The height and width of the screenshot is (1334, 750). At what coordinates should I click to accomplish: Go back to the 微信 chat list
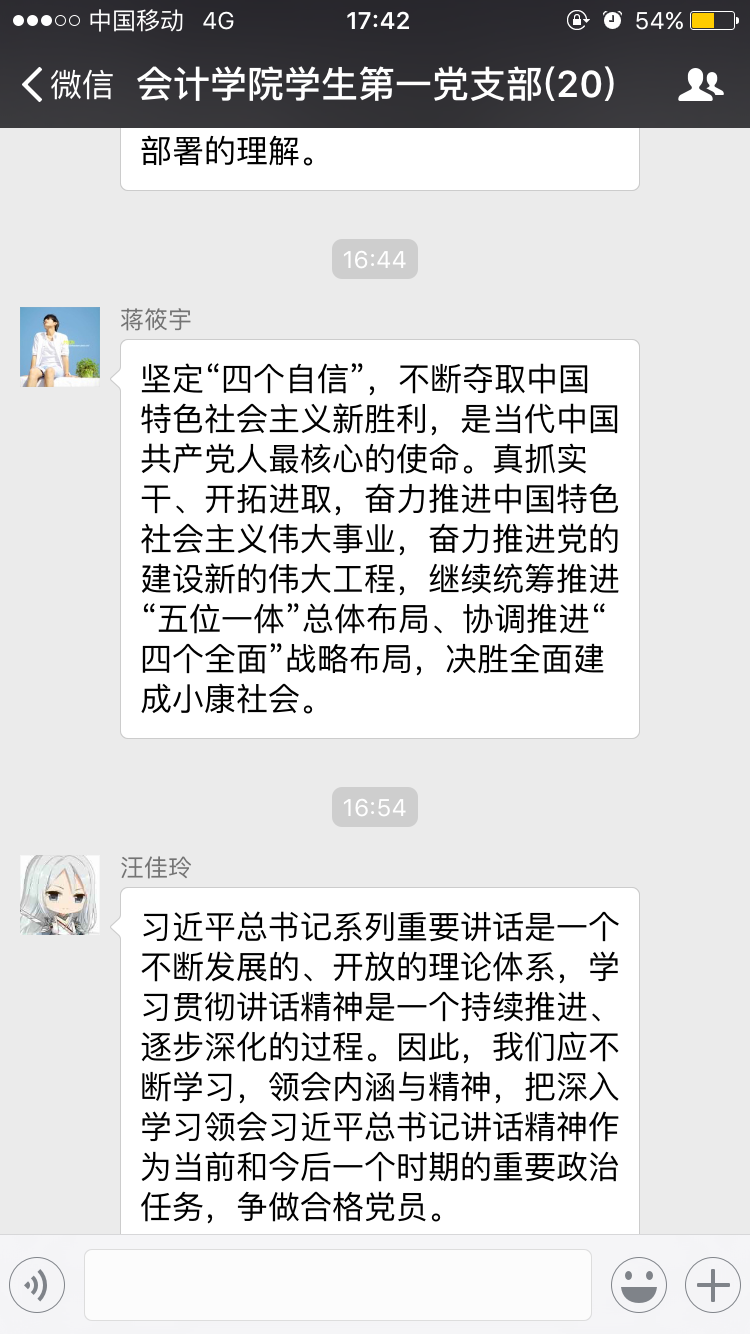click(68, 85)
